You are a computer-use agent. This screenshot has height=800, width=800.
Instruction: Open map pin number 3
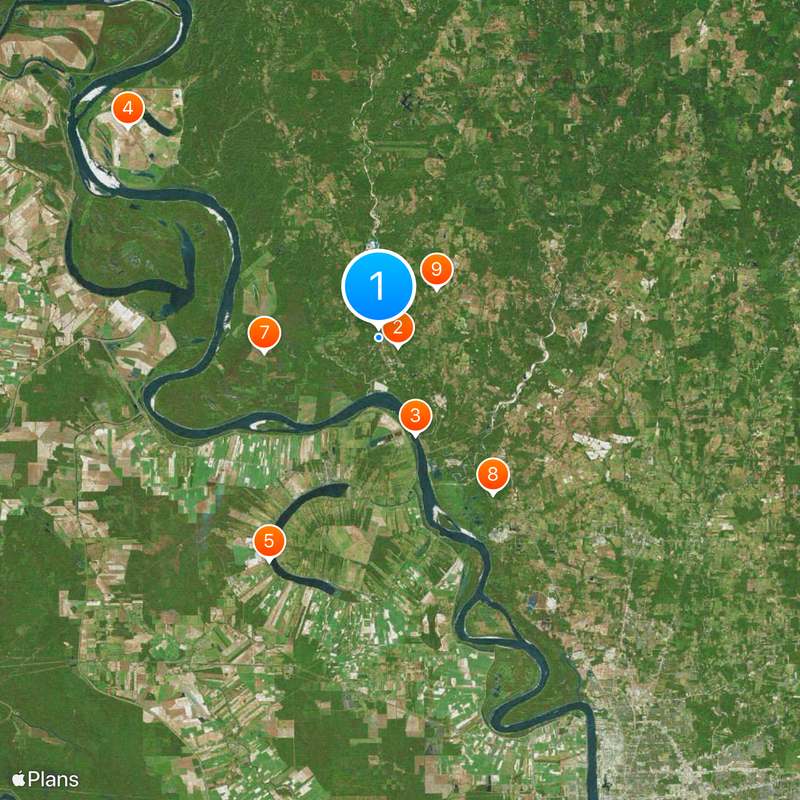(415, 415)
